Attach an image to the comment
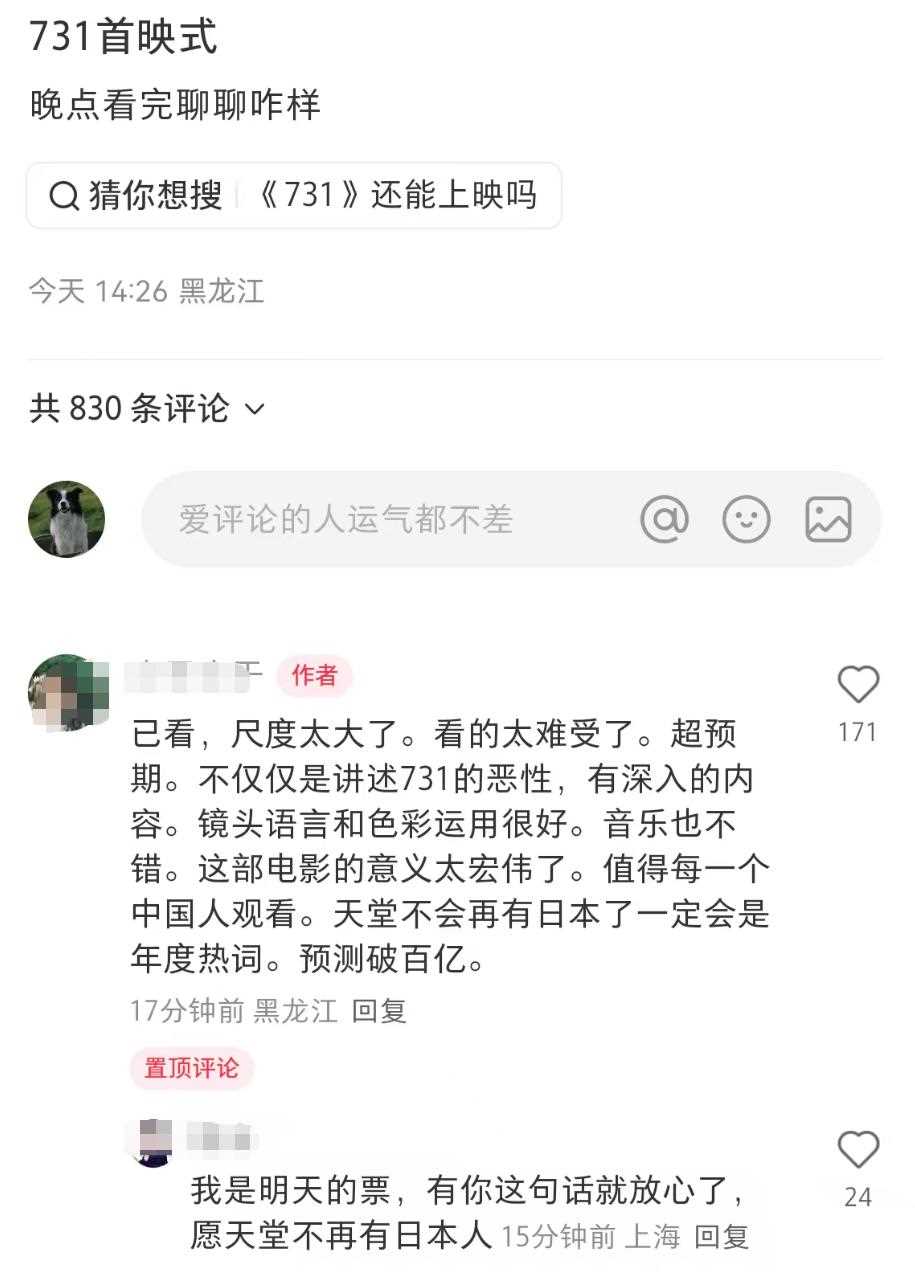 [828, 520]
